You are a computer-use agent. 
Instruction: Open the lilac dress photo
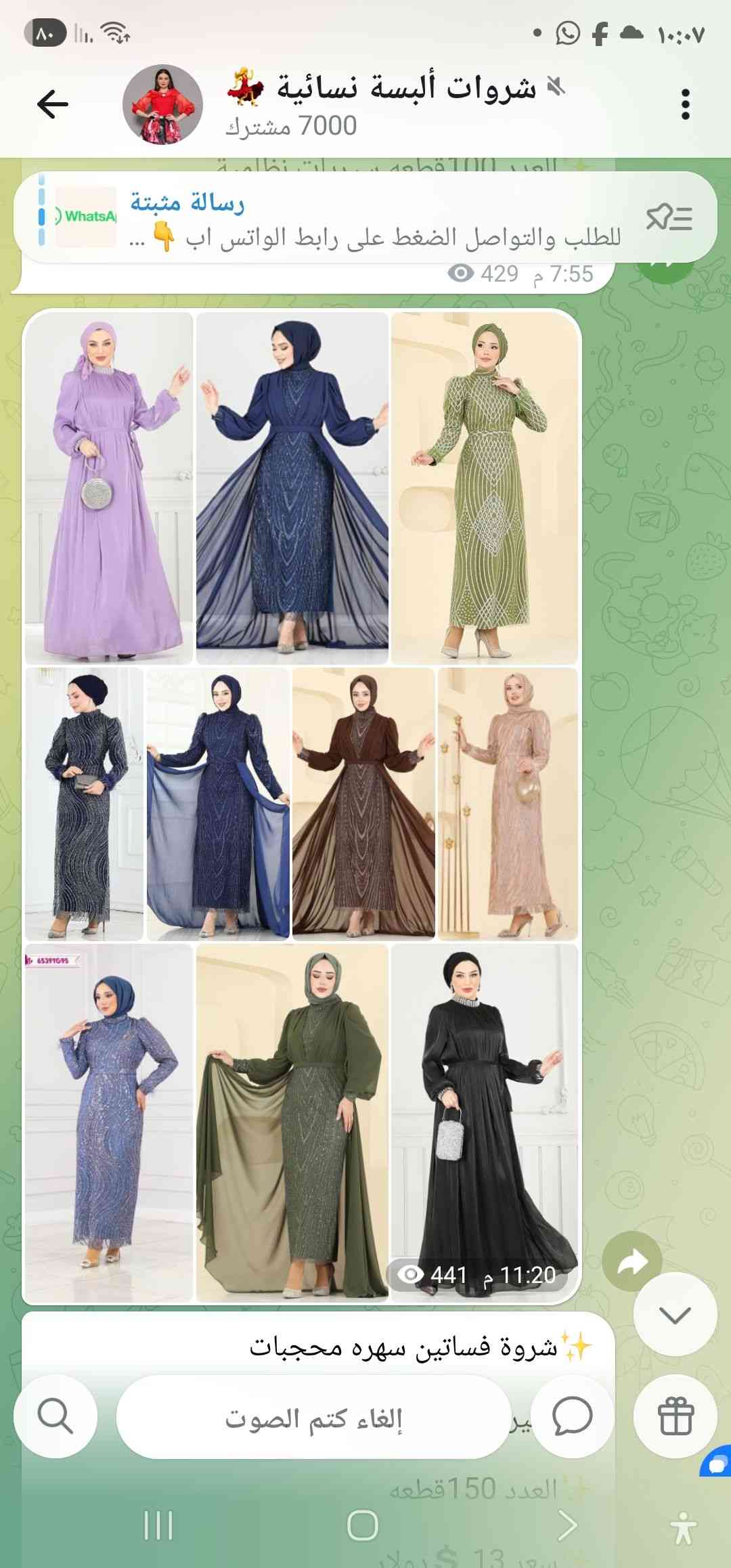click(108, 487)
